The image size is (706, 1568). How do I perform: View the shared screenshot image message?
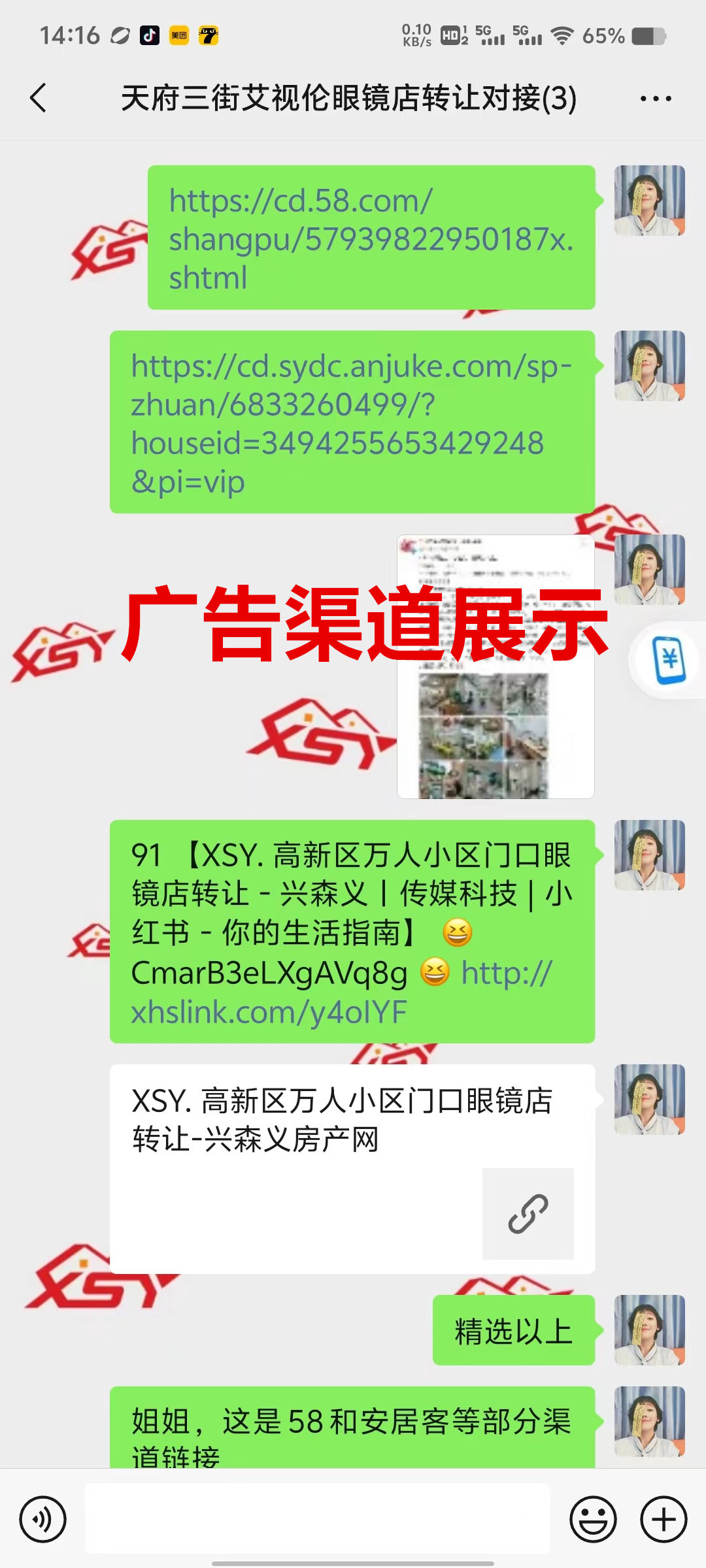(x=496, y=666)
